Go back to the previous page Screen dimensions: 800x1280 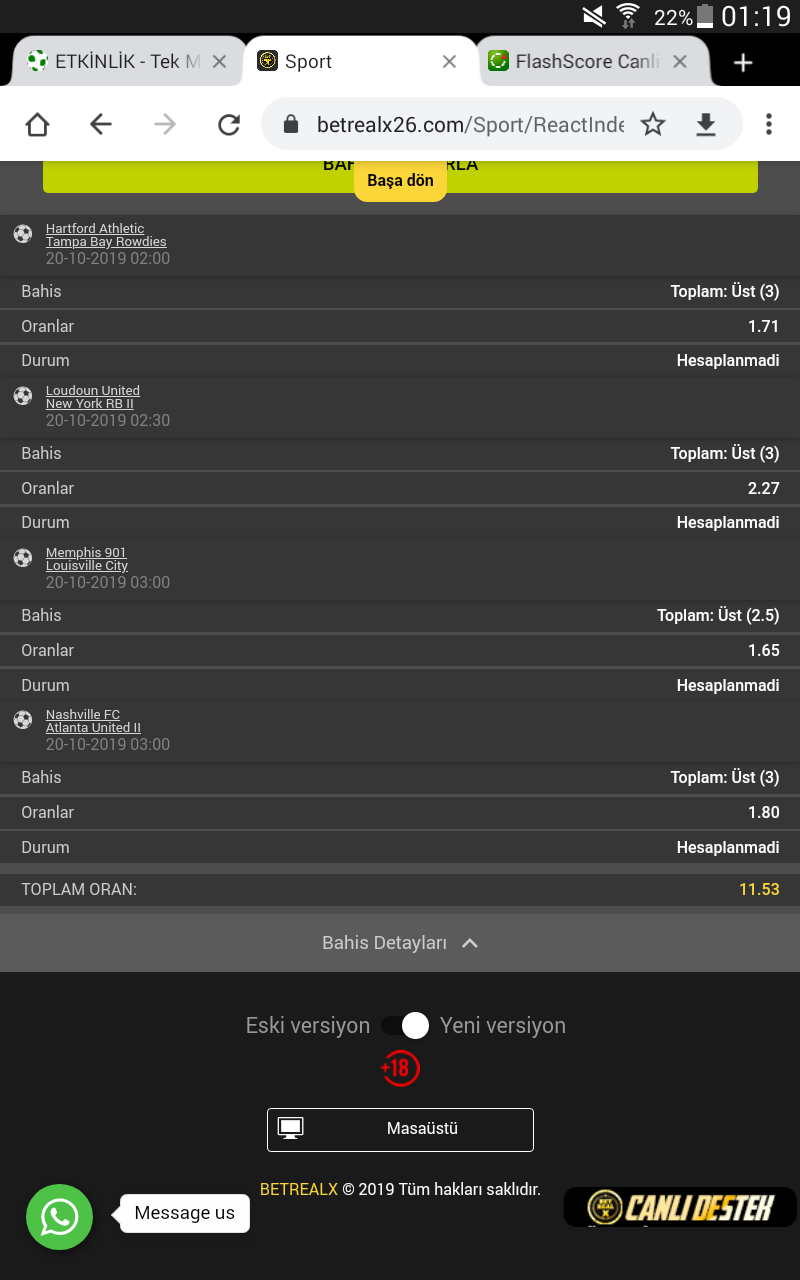tap(101, 124)
